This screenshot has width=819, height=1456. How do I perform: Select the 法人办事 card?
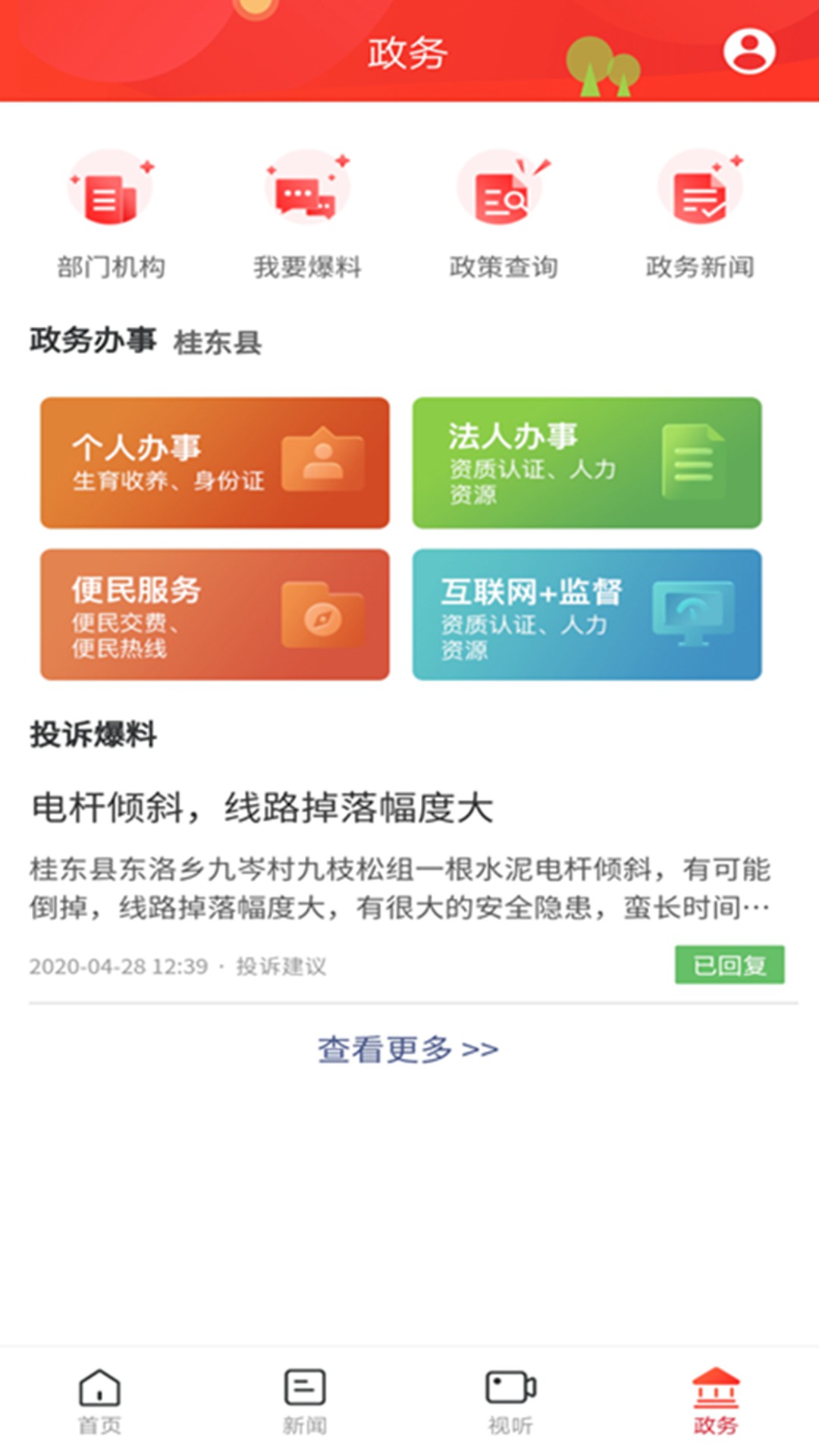coord(587,463)
